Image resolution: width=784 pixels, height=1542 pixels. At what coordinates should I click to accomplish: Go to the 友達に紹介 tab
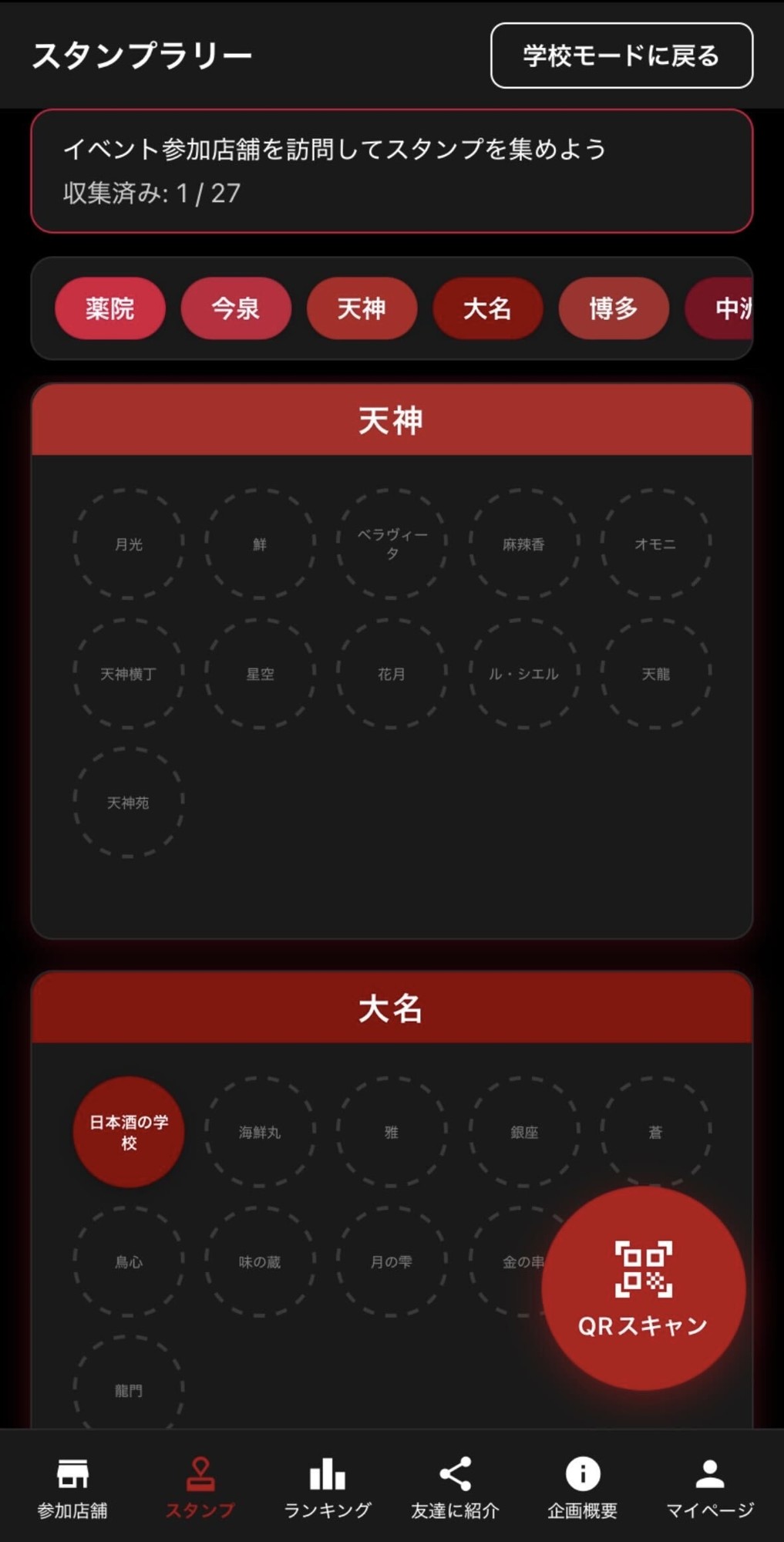(x=455, y=1487)
